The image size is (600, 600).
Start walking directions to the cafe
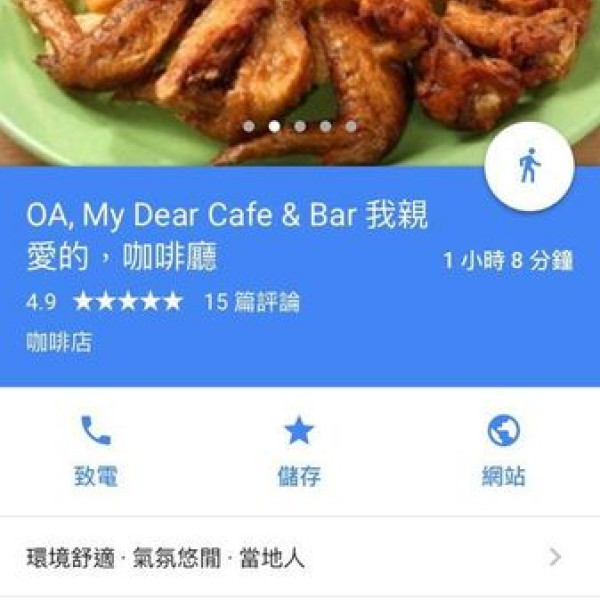[529, 166]
